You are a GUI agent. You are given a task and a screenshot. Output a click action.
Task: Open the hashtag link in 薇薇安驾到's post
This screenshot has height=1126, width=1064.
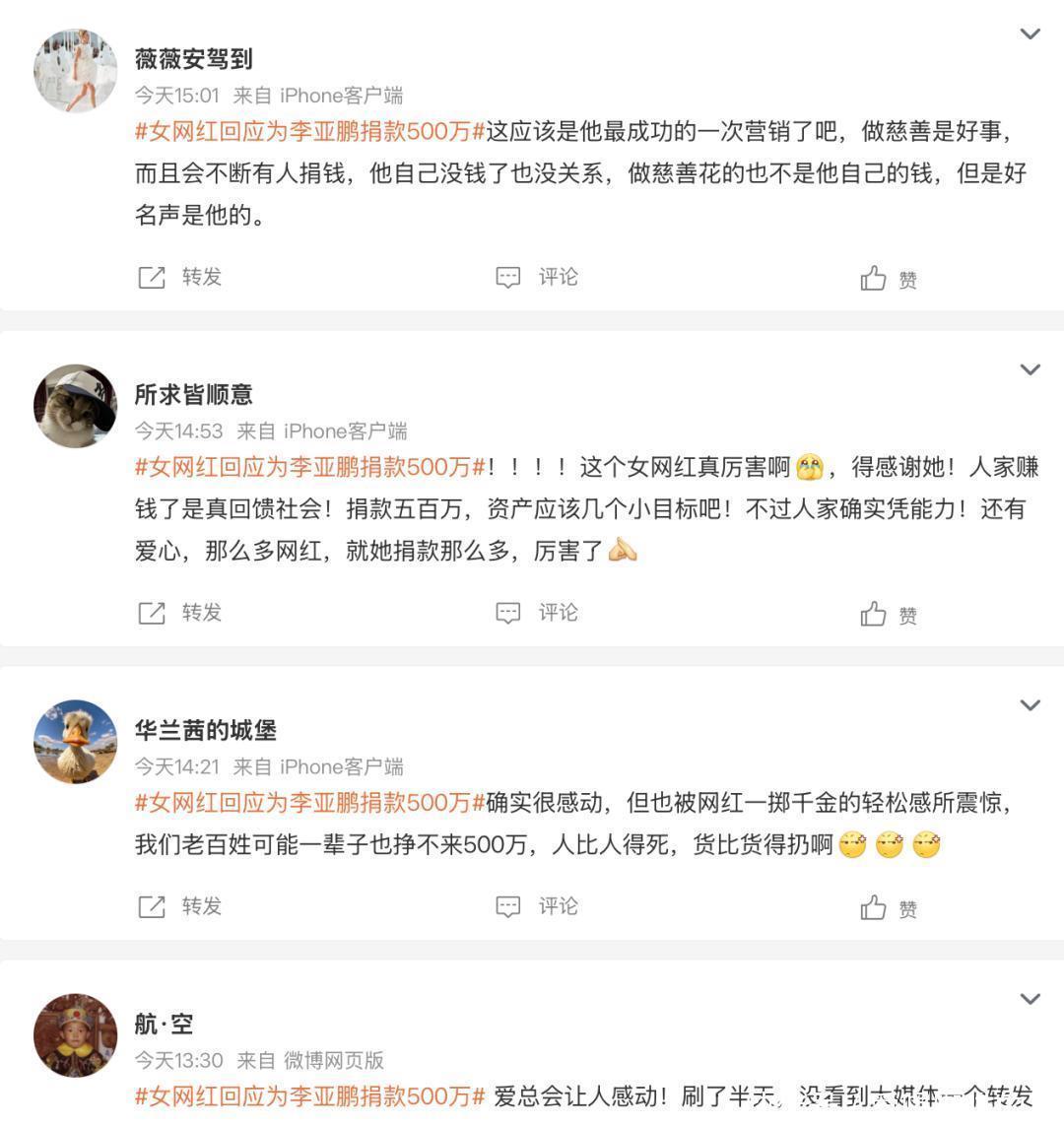pyautogui.click(x=309, y=131)
